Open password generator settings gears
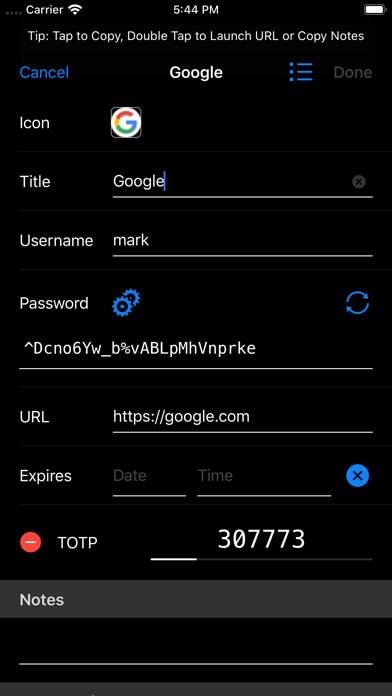Screen dimensions: 392x696 tap(126, 303)
